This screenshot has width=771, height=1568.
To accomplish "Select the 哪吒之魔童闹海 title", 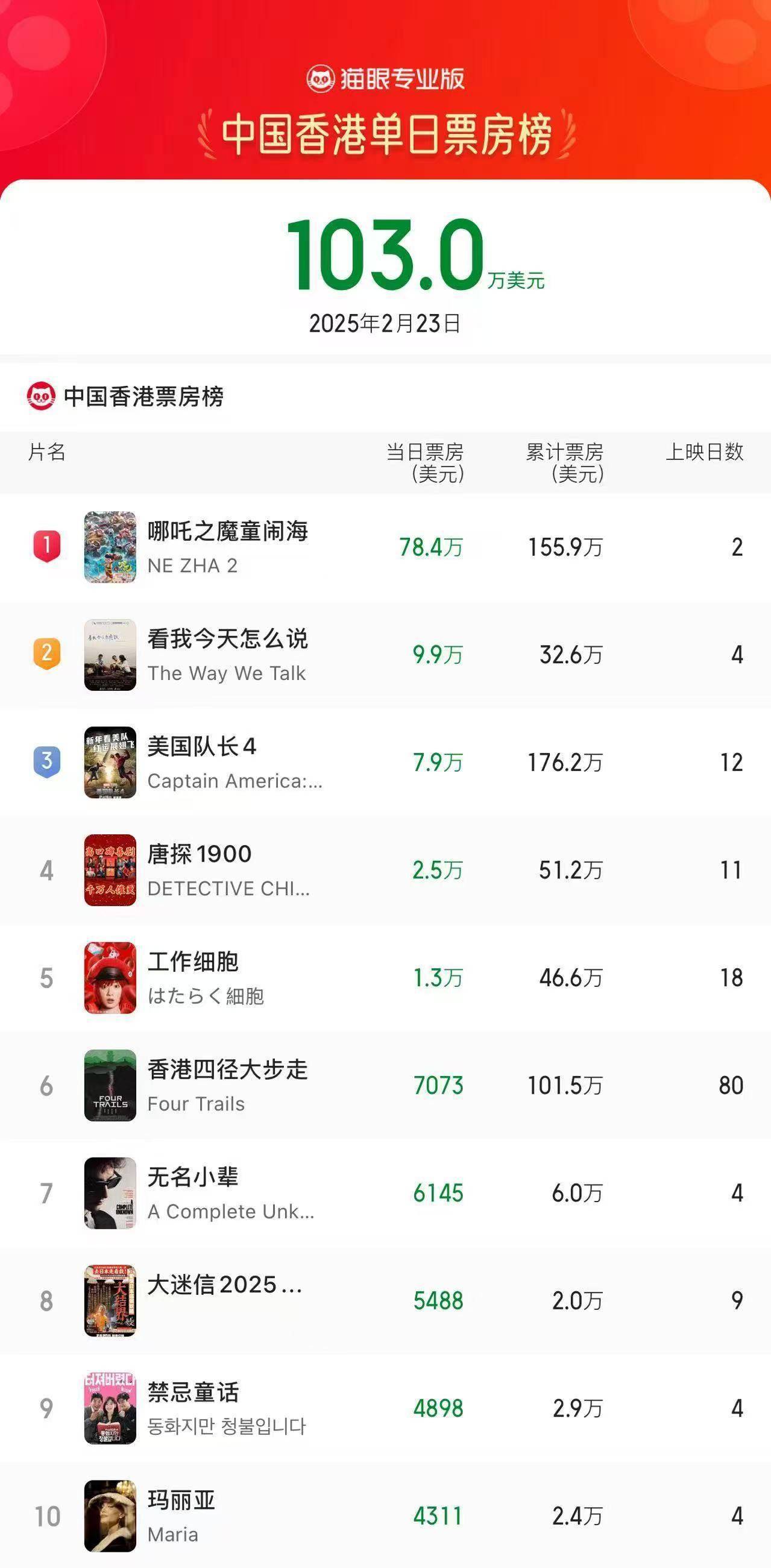I will (228, 531).
